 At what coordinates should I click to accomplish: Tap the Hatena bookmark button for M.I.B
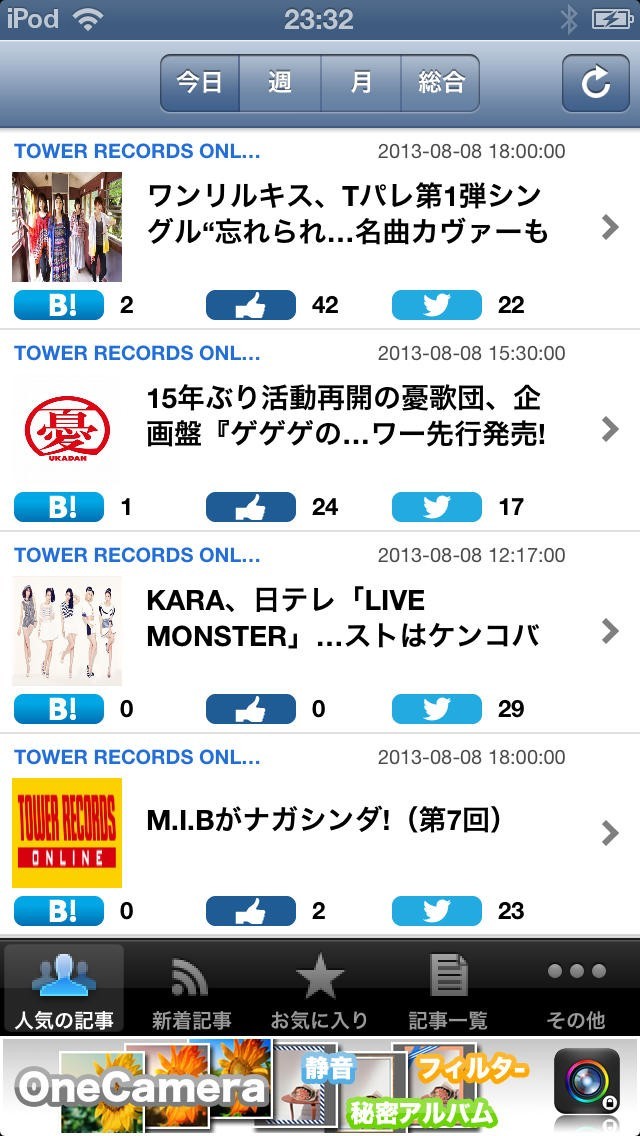point(59,911)
